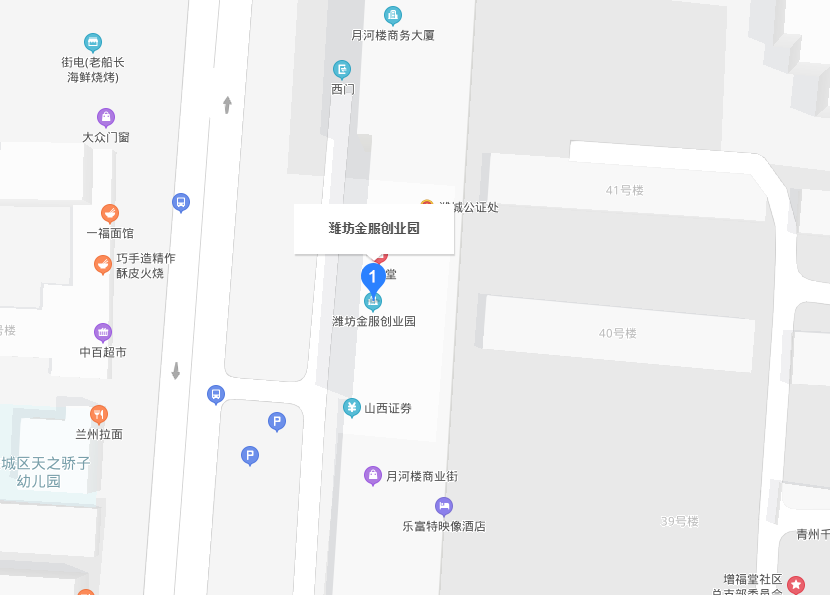The width and height of the screenshot is (830, 595).
Task: Select the 中百超市 supermarket marker
Action: pos(103,332)
